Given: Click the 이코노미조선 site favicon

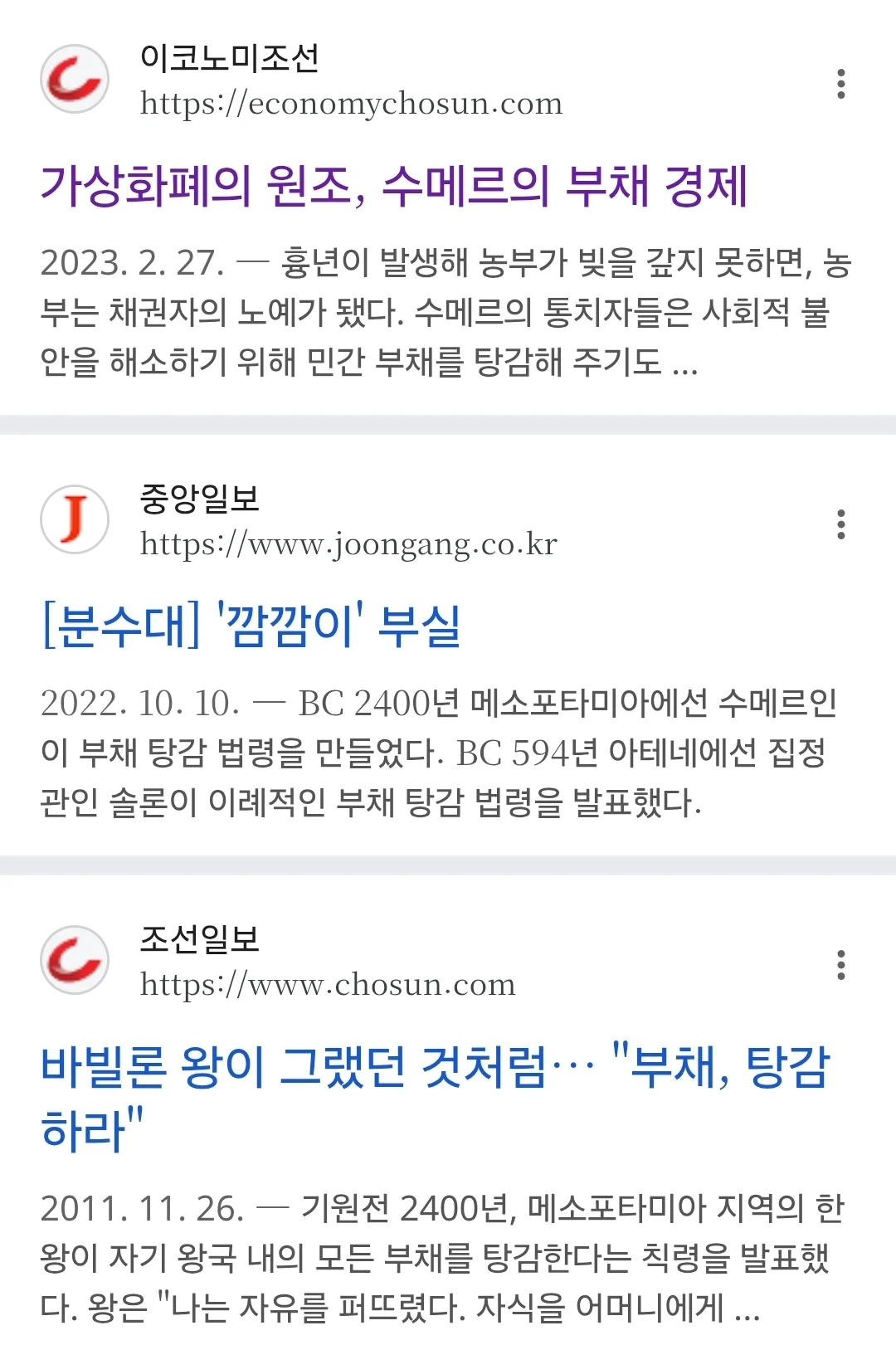Looking at the screenshot, I should click(76, 80).
